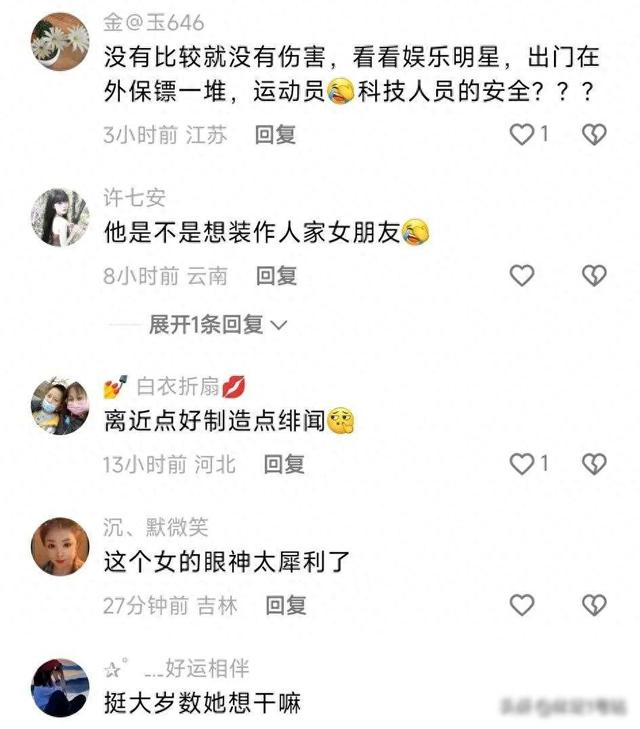Dislike 白衣折扇's comment
The image size is (640, 729).
point(594,464)
